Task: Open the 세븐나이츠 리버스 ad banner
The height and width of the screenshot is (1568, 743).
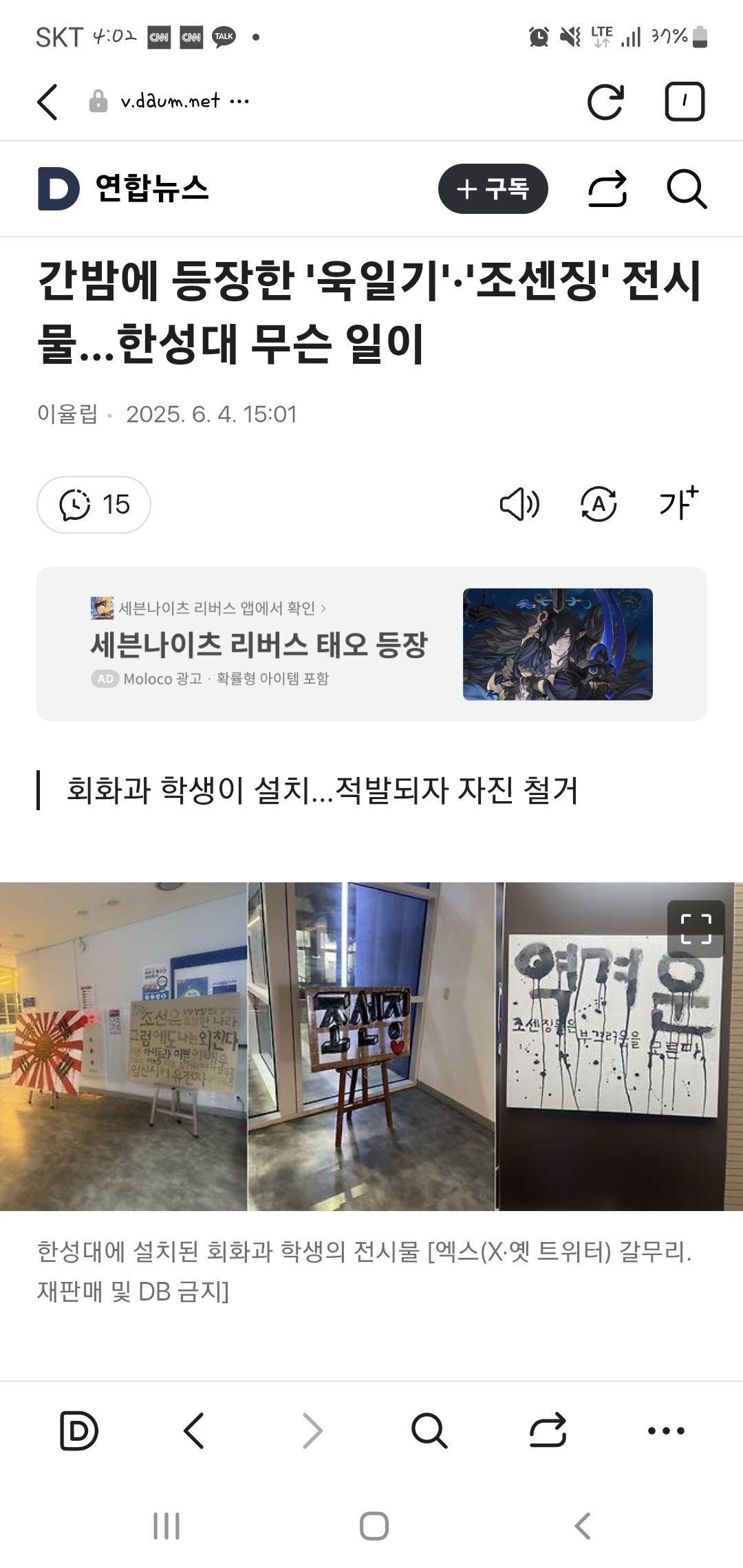Action: [371, 644]
